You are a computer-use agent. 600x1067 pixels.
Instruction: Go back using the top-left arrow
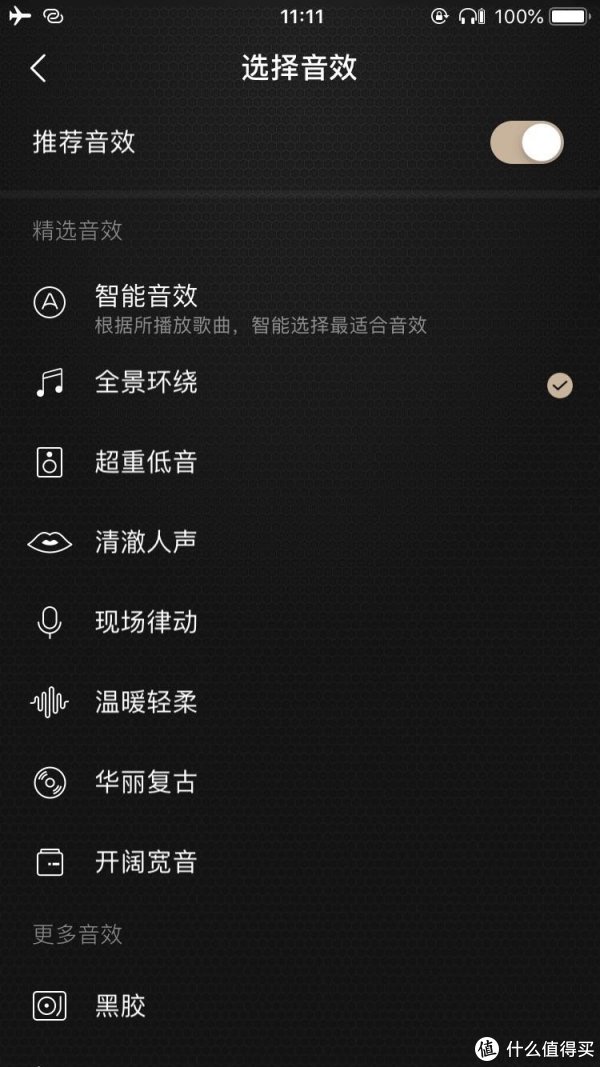tap(38, 69)
